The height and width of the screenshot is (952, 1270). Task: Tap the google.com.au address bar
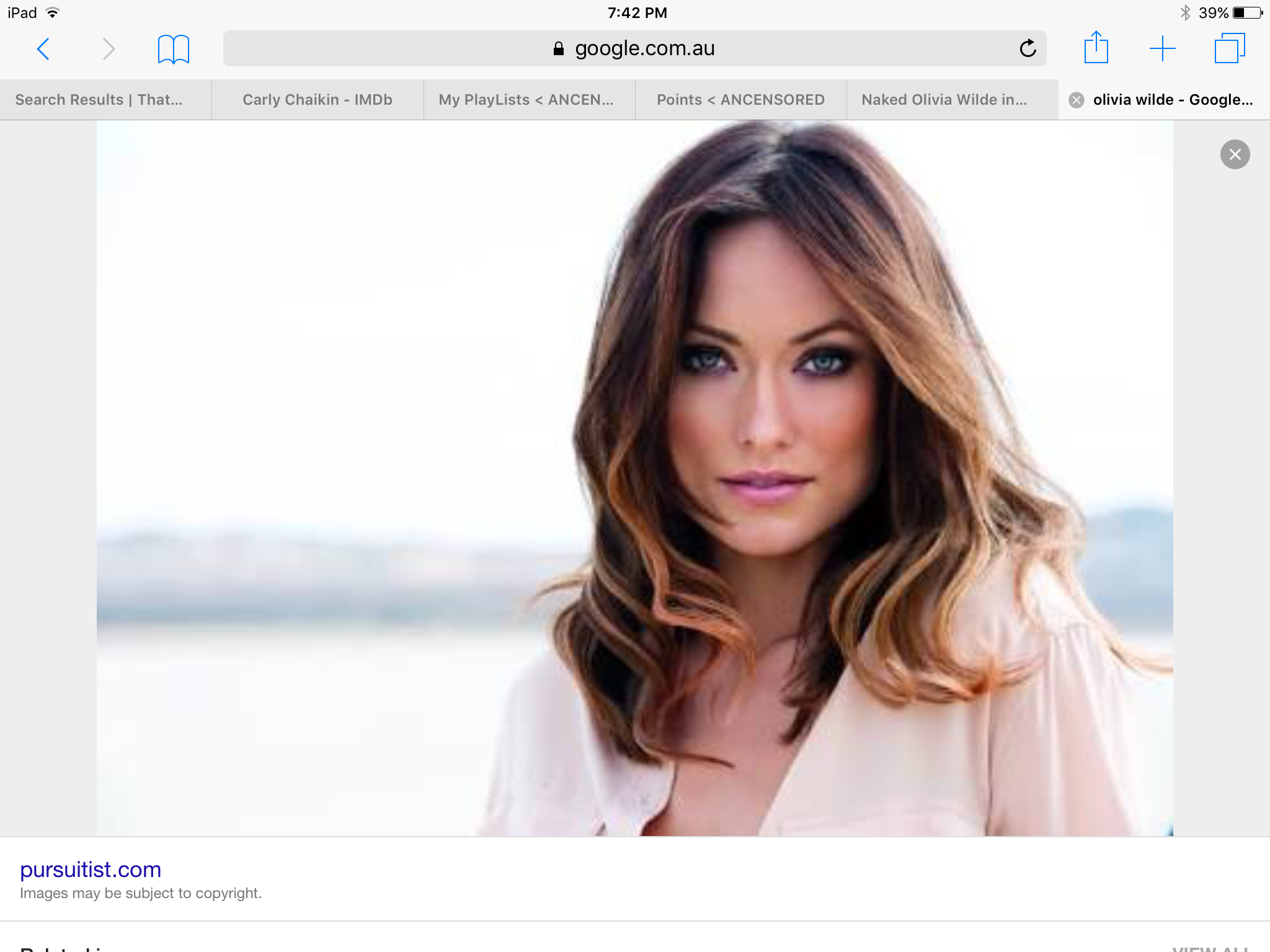coord(633,48)
